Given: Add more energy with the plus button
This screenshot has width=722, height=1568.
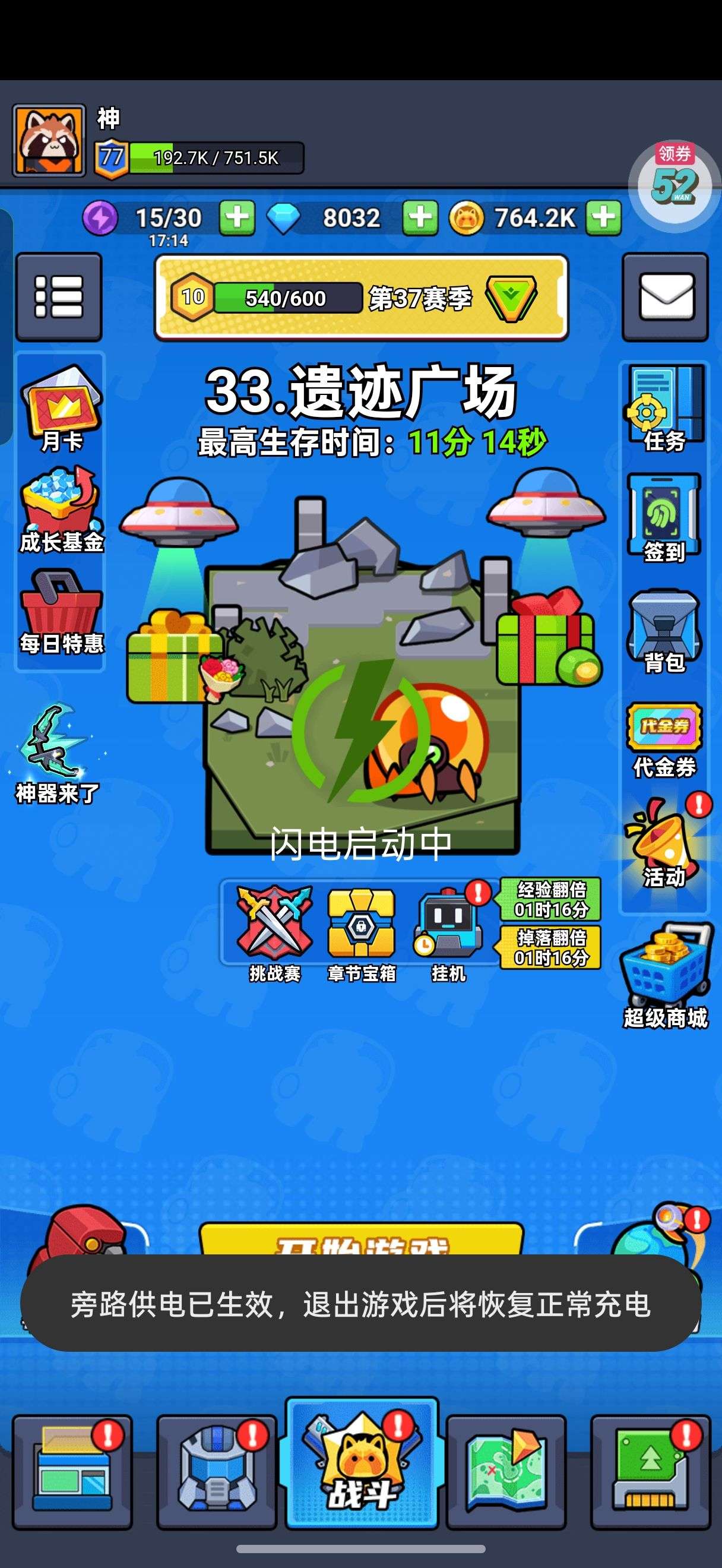Looking at the screenshot, I should (237, 217).
